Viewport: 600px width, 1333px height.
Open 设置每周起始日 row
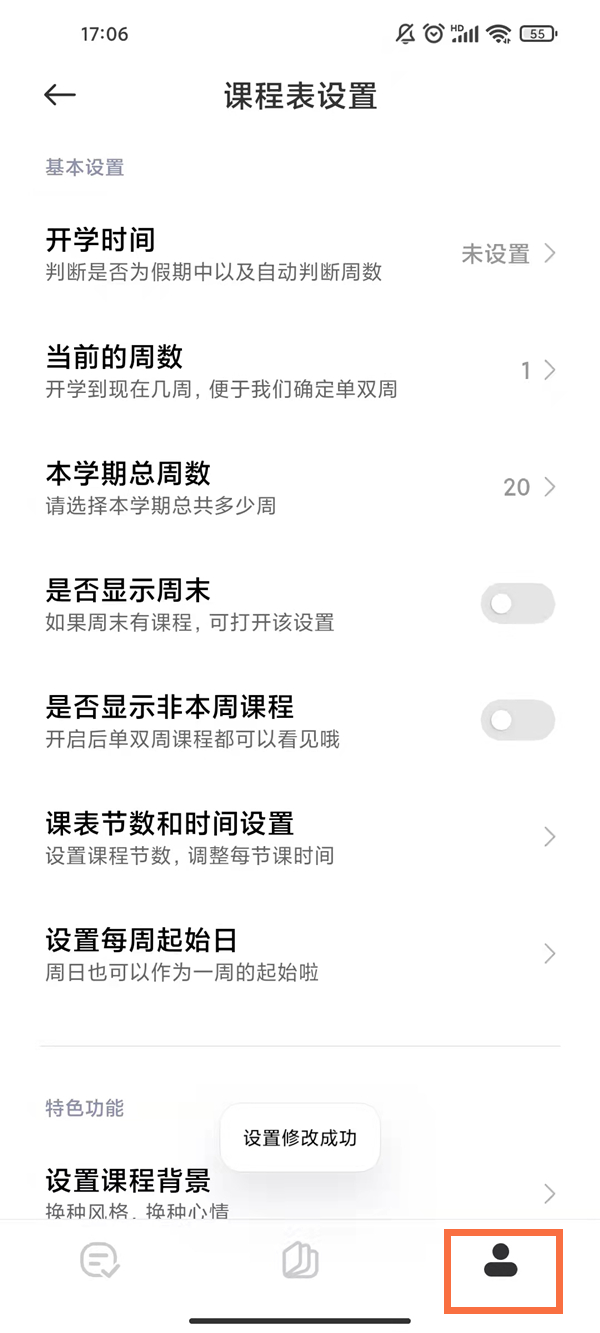[300, 954]
